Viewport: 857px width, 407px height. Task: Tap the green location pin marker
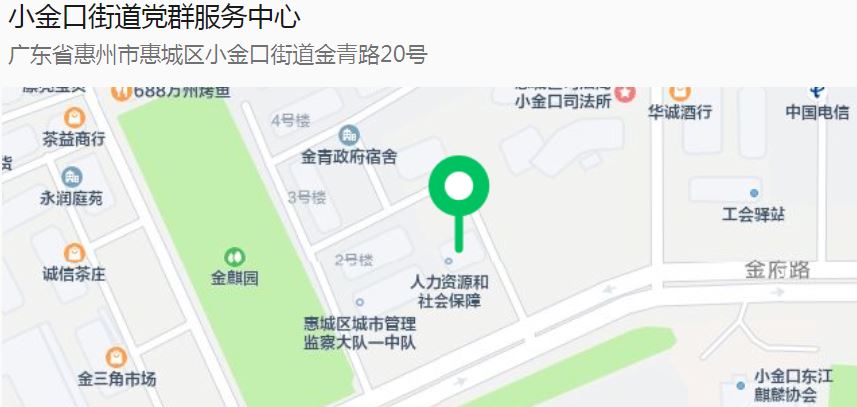point(458,189)
